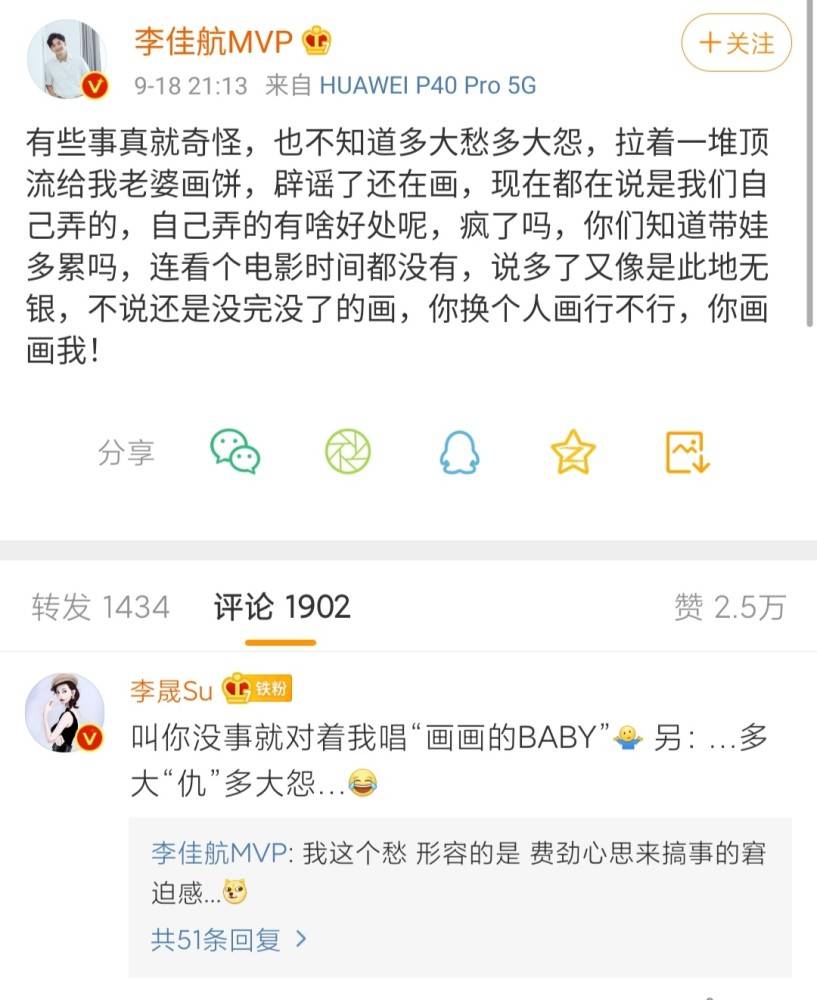This screenshot has height=1000, width=817.
Task: Select the 评论 1902 tab
Action: (282, 607)
